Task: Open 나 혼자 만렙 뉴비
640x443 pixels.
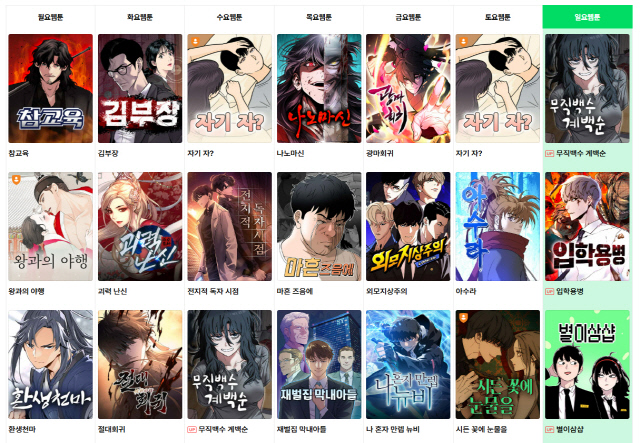Action: point(408,364)
